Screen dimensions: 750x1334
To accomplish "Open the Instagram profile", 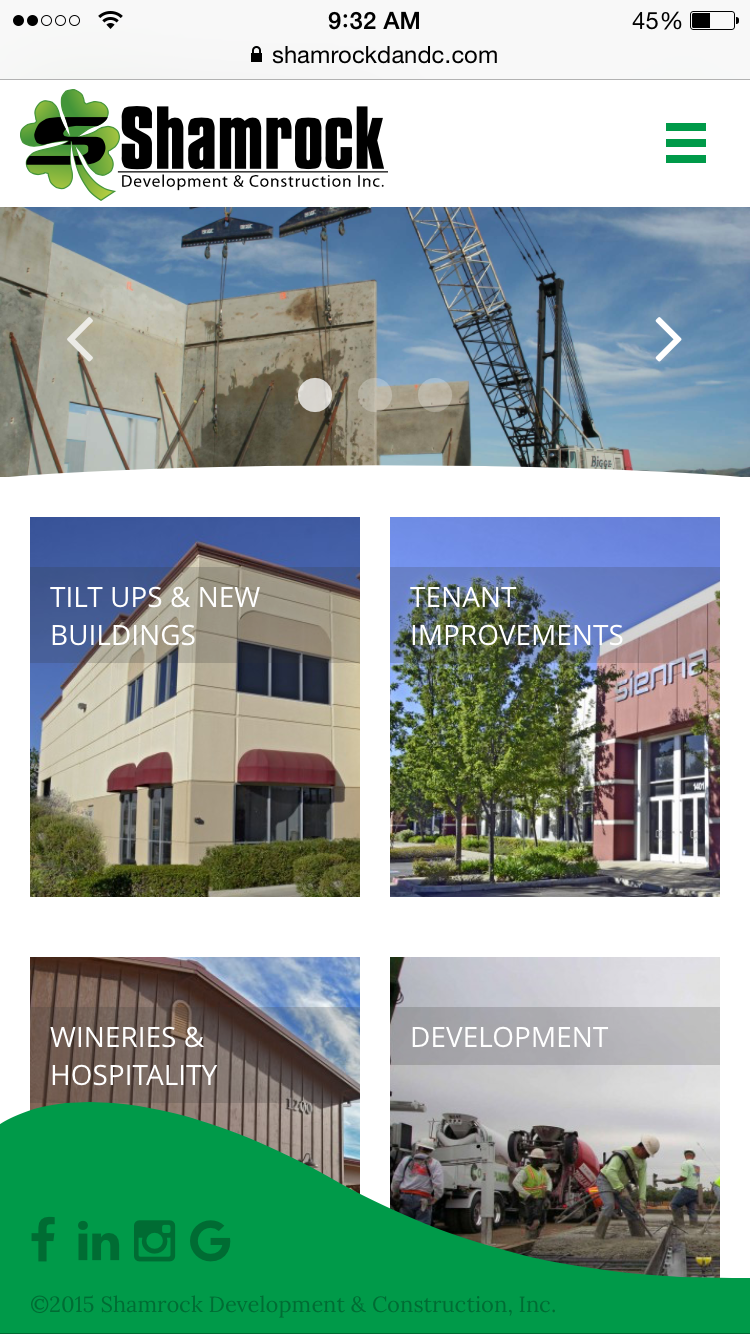I will [154, 1241].
